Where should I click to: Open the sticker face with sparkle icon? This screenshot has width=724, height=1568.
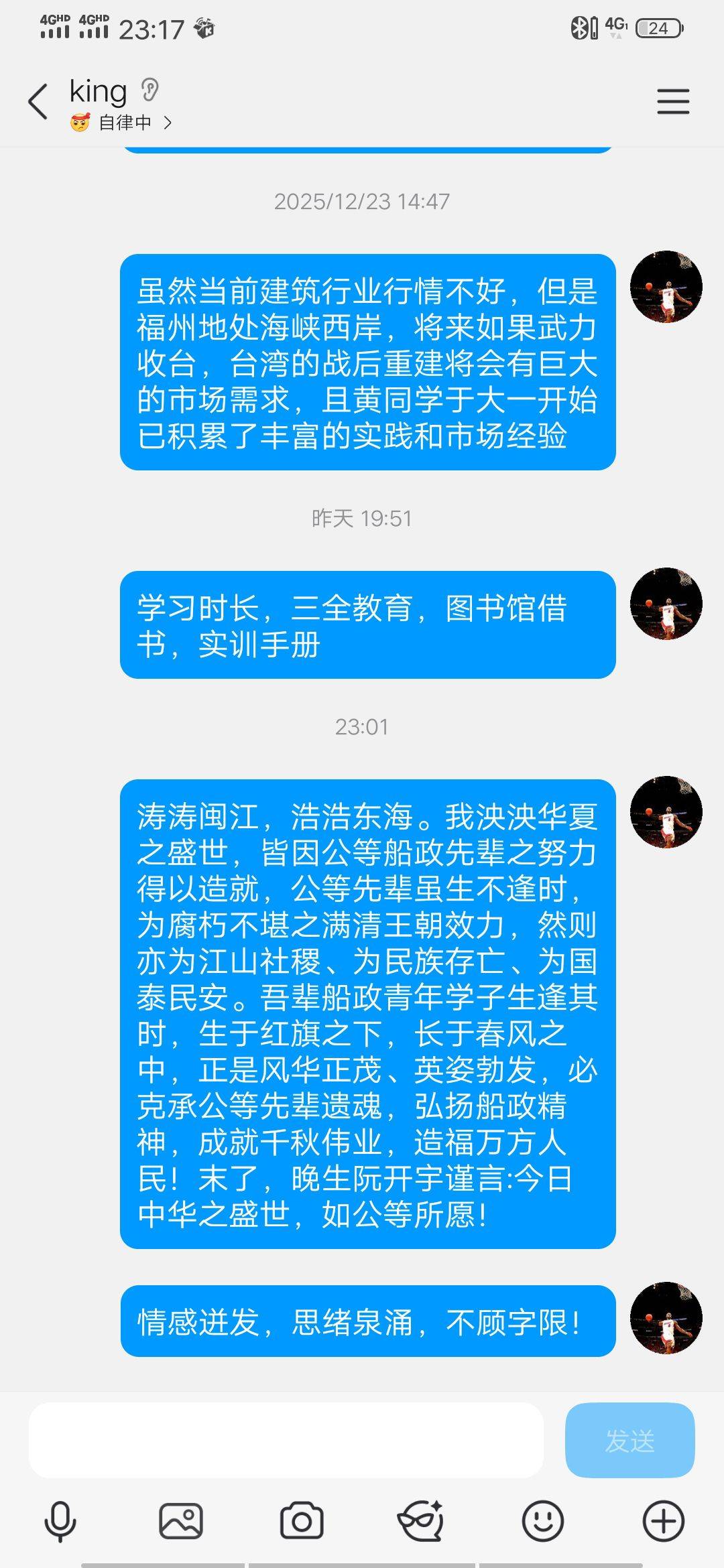(x=421, y=1520)
